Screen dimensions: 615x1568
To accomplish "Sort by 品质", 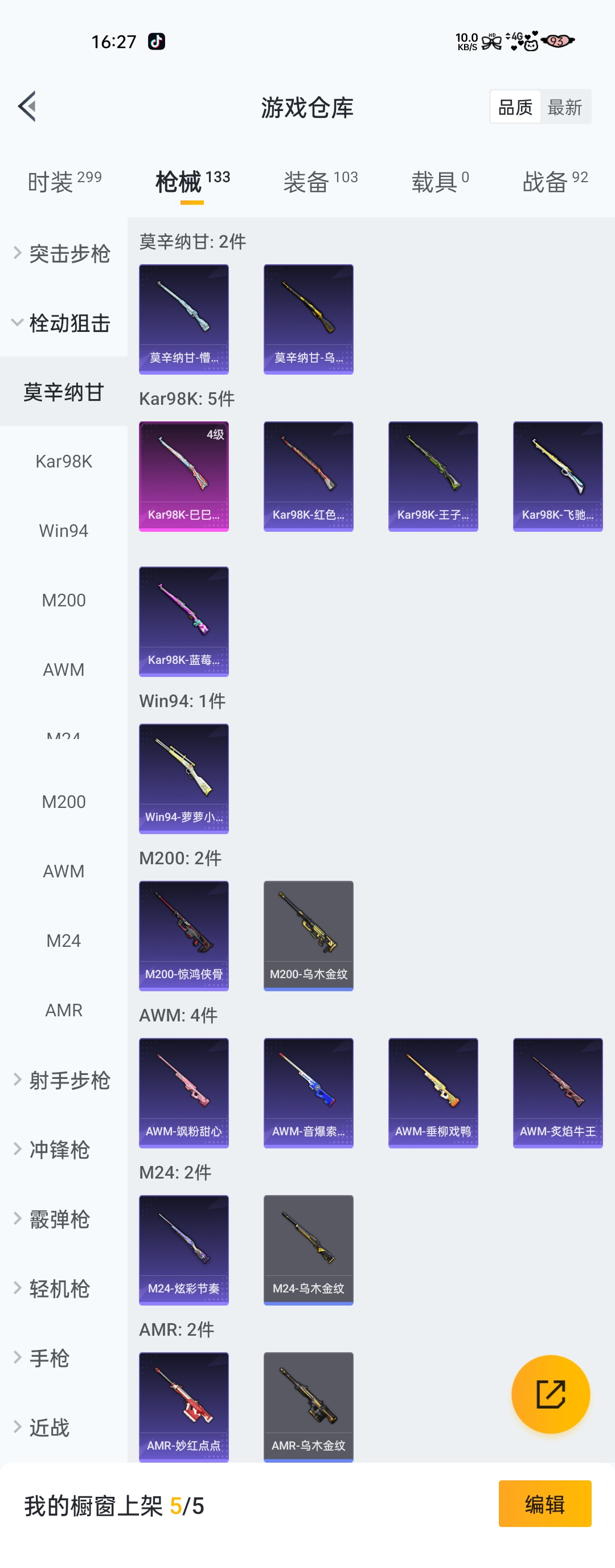I will [x=515, y=107].
